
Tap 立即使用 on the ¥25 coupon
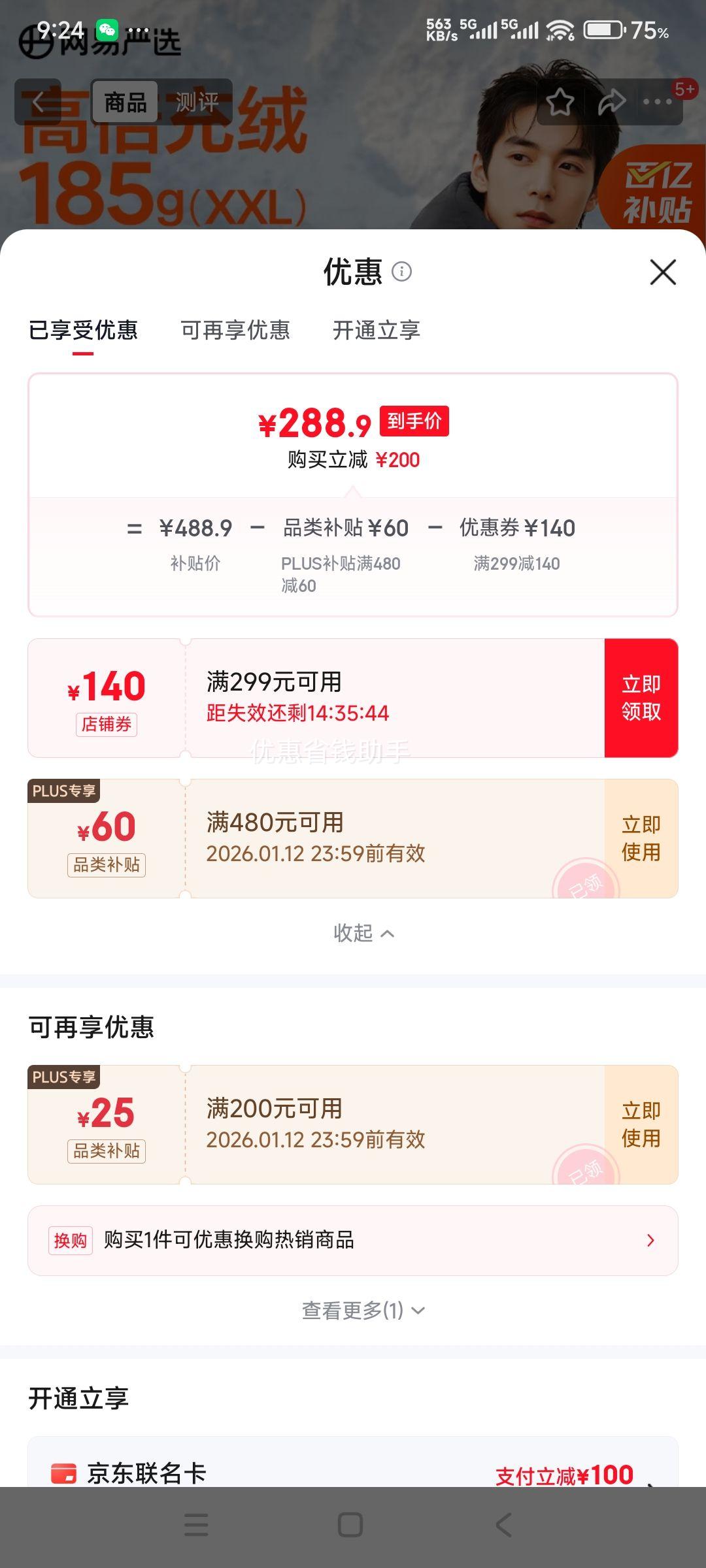pos(639,1124)
